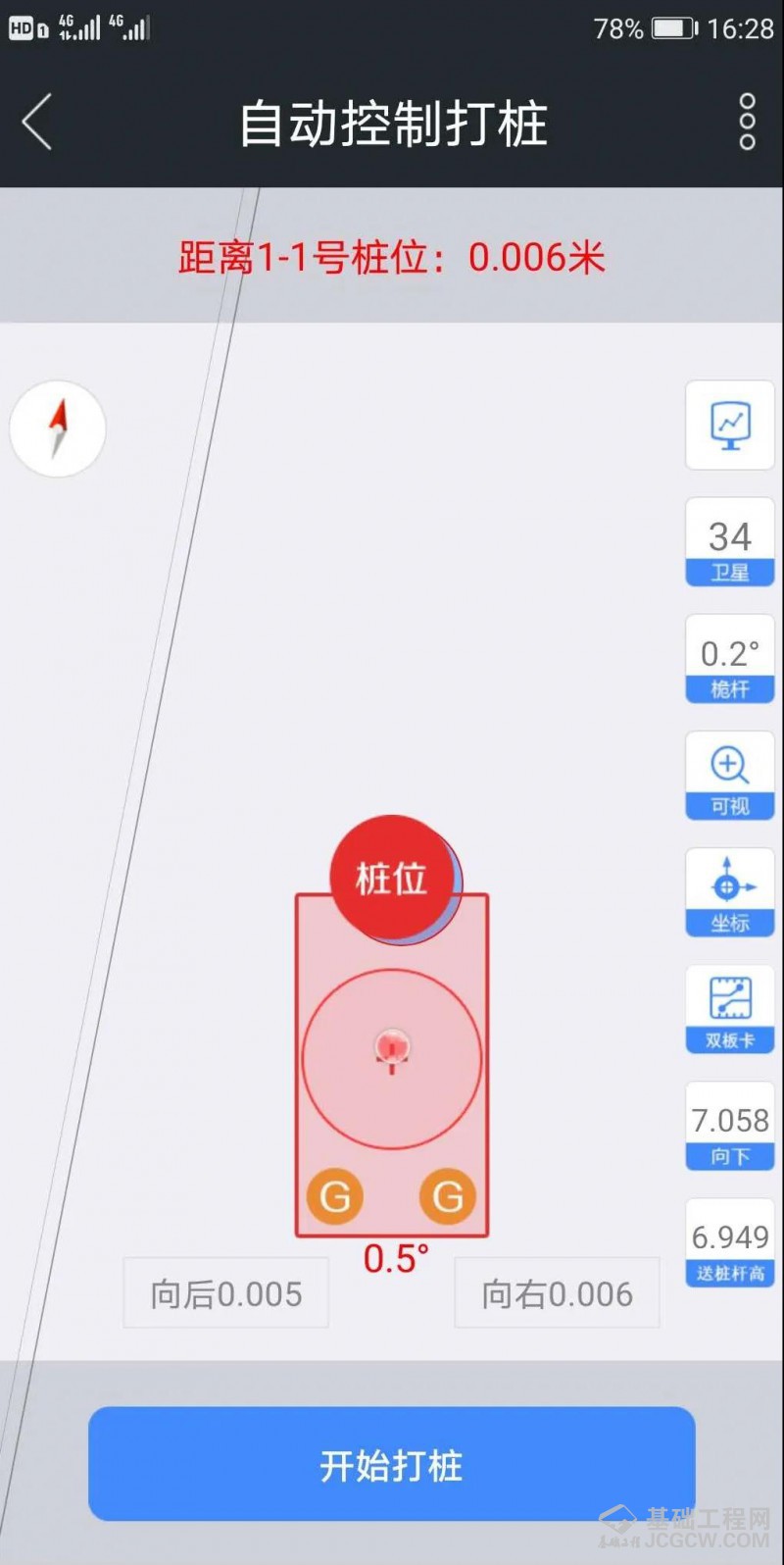View satellite details showing 34
The width and height of the screenshot is (784, 1565).
pos(730,542)
